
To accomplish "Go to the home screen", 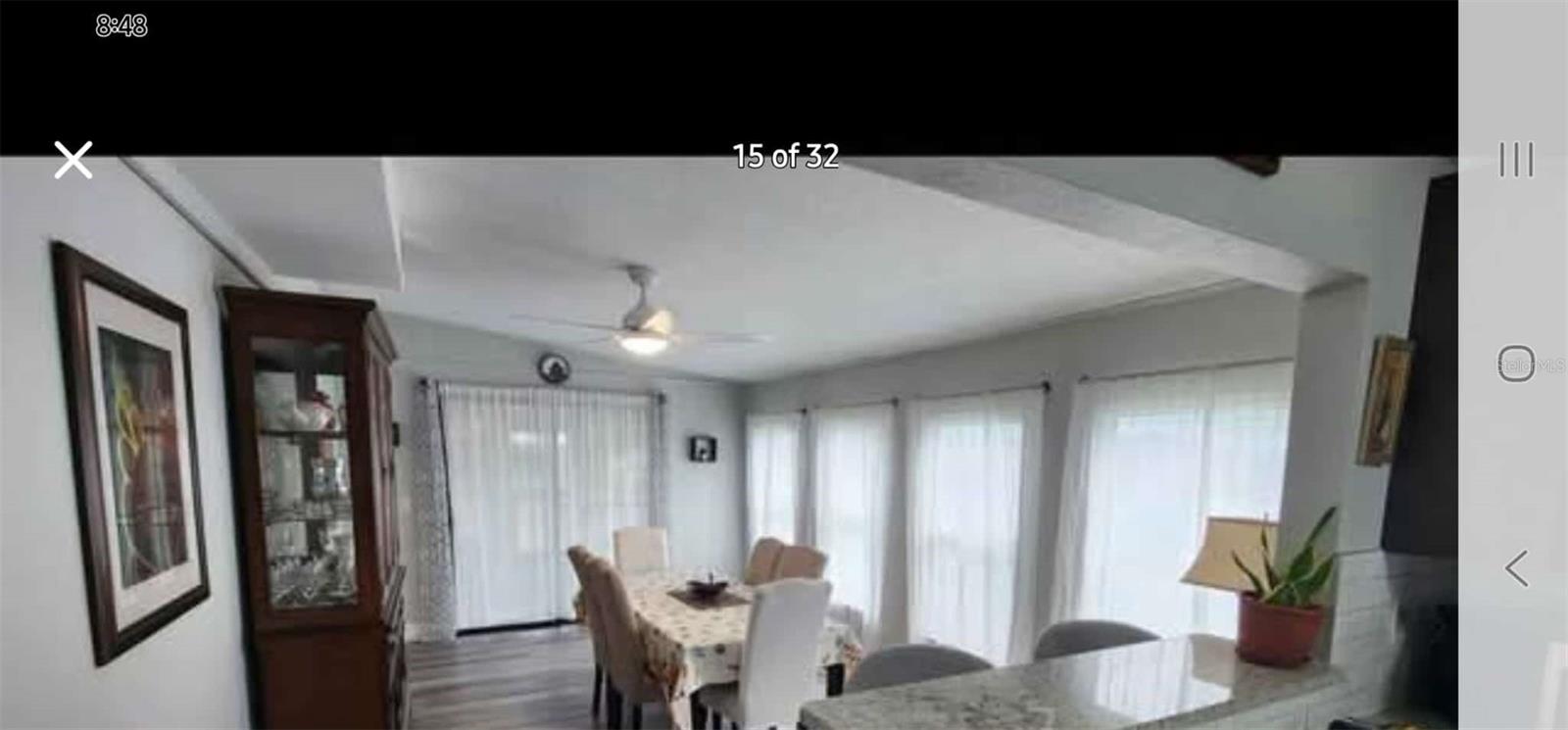I will [x=1515, y=364].
